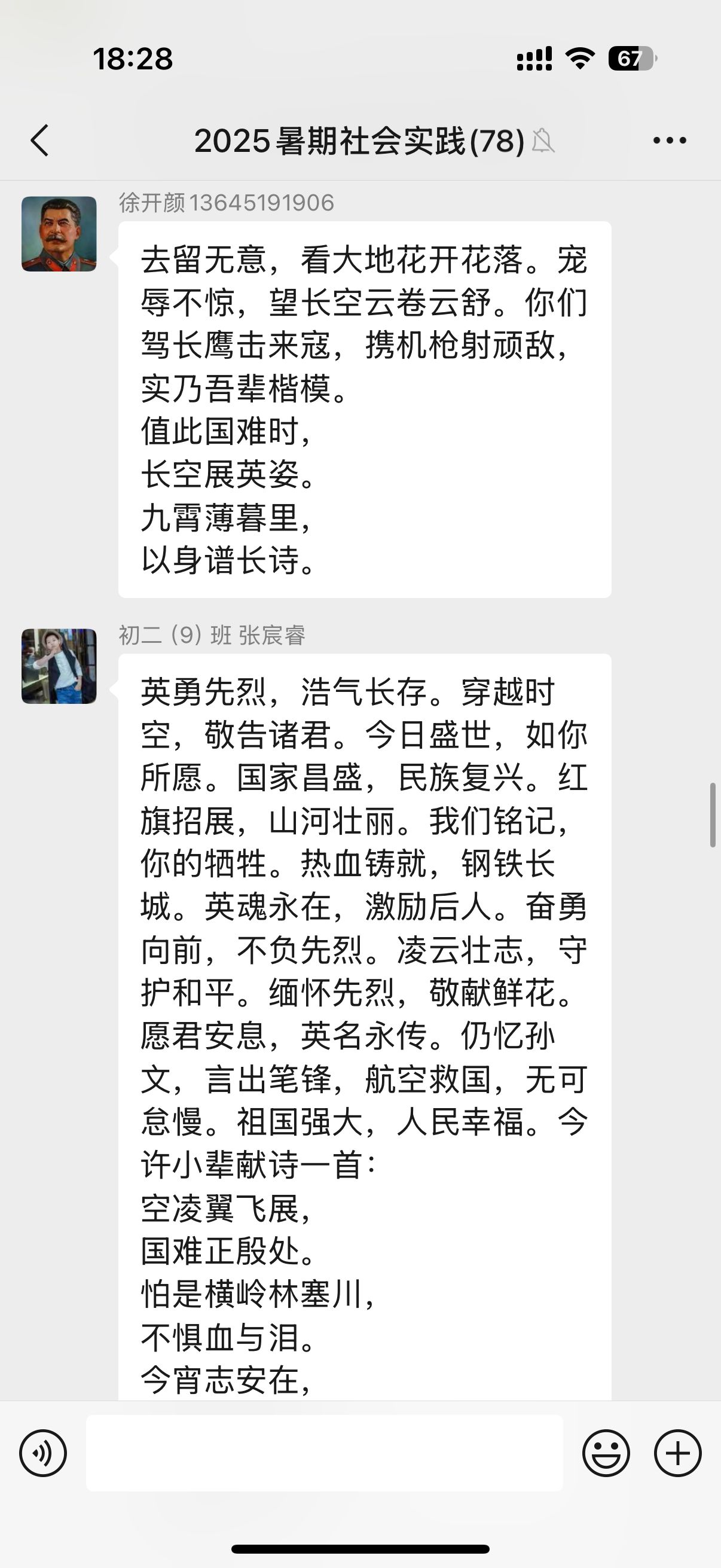
Task: Open the emoji sticker panel
Action: 606,1453
